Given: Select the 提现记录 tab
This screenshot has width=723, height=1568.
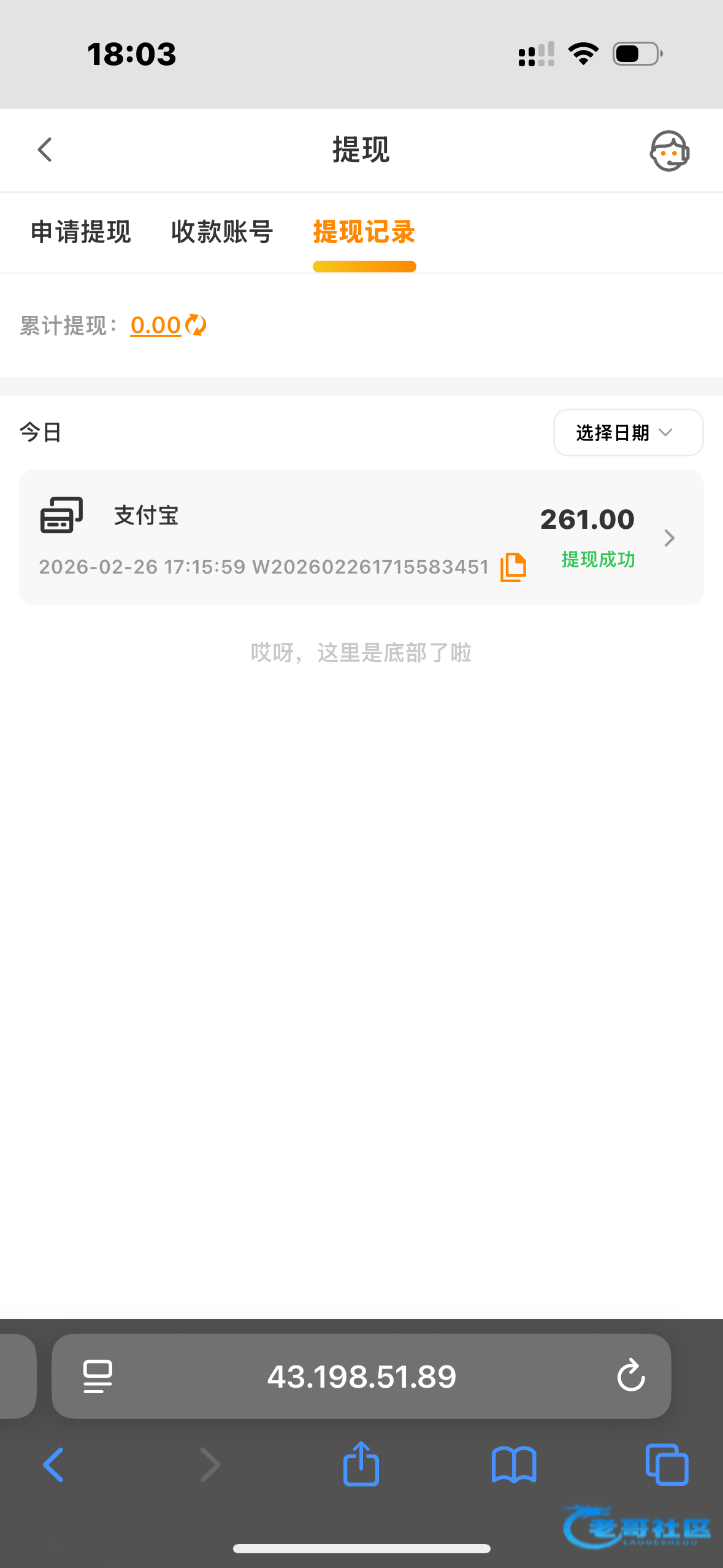Looking at the screenshot, I should point(364,233).
